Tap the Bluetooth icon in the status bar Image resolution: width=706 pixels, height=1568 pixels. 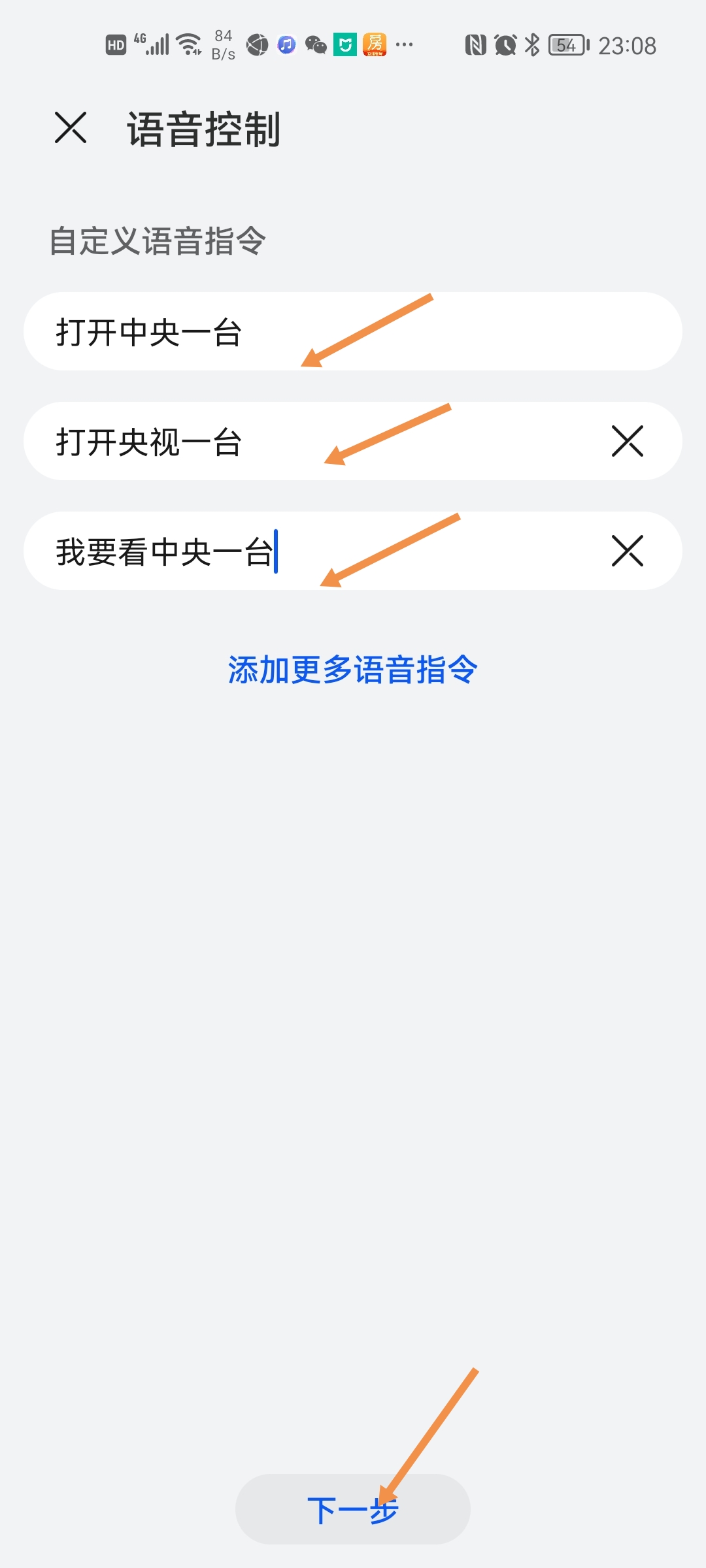(x=533, y=44)
